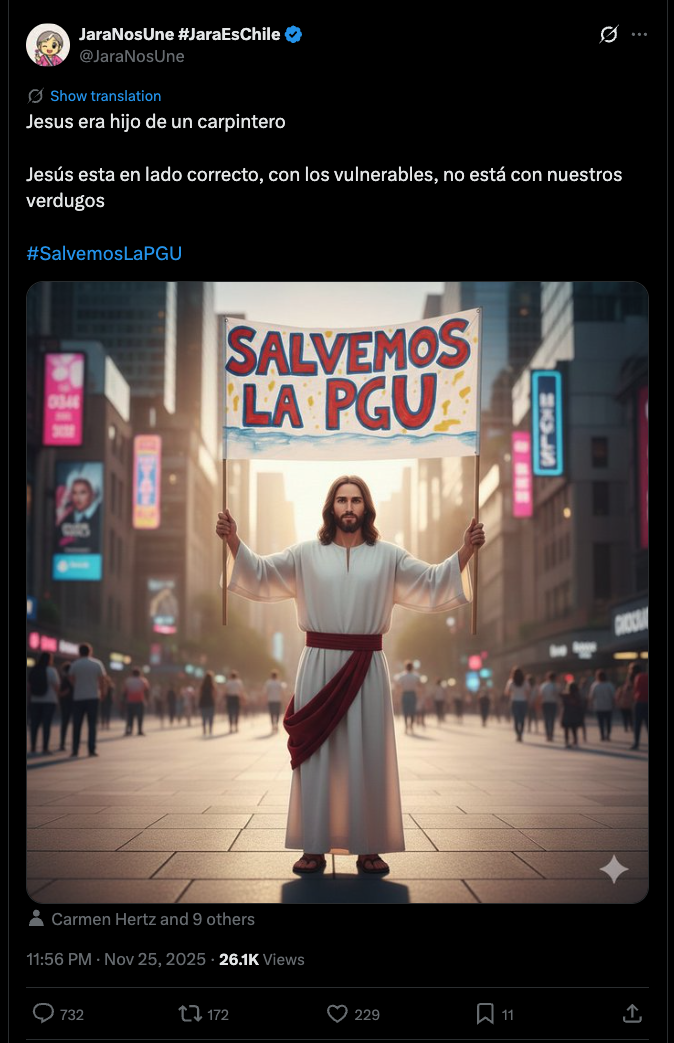The image size is (674, 1043).
Task: Open the #SalvemosLaPGU hashtag
Action: pos(104,253)
